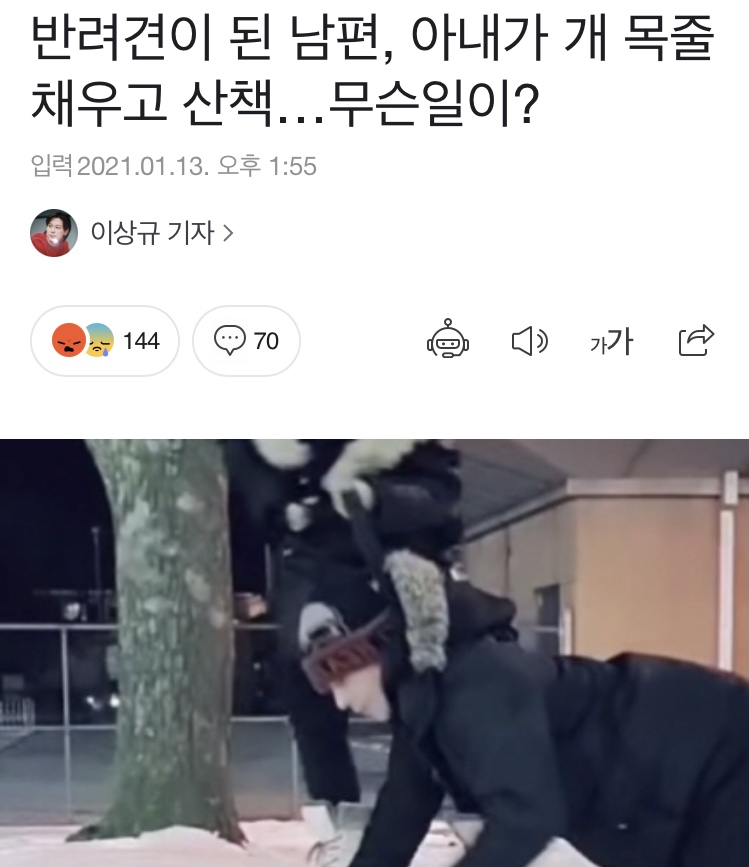Open the article photo

[374, 653]
